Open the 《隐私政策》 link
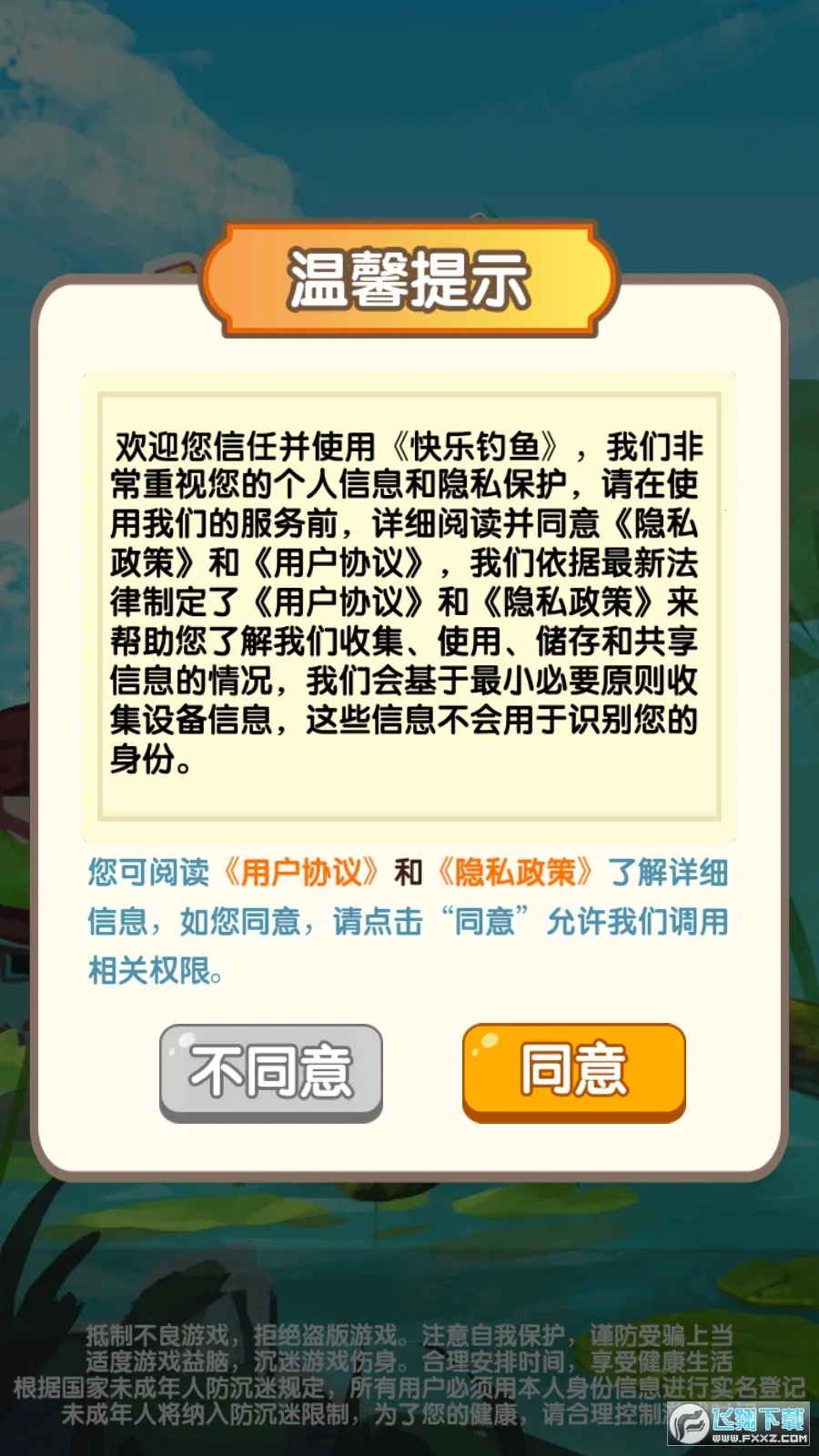Image resolution: width=819 pixels, height=1456 pixels. pos(515,873)
